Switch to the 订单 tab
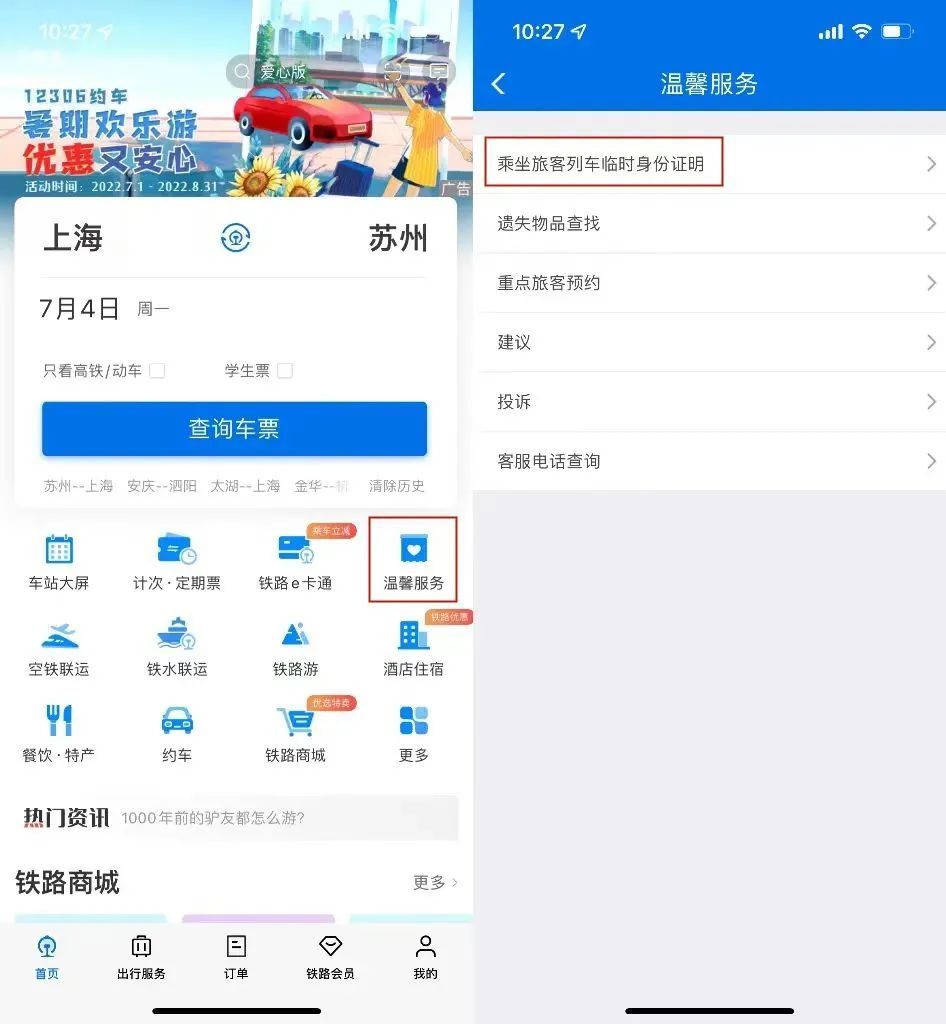 coord(236,957)
